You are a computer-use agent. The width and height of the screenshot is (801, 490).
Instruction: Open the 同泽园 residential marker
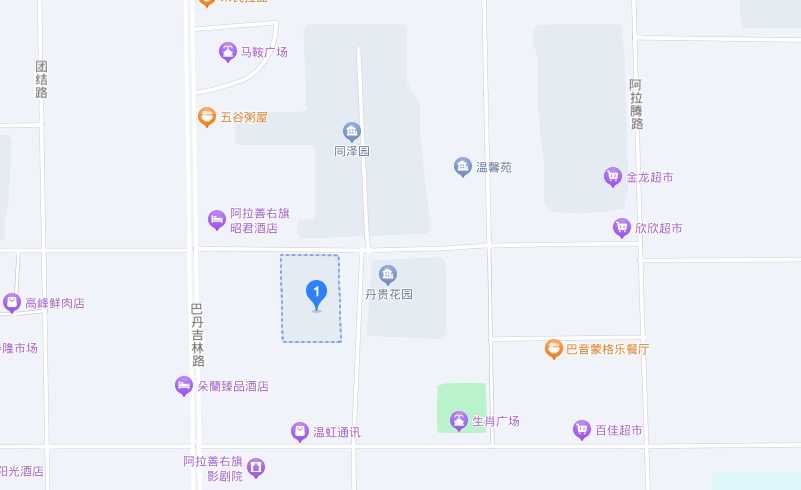(x=351, y=132)
